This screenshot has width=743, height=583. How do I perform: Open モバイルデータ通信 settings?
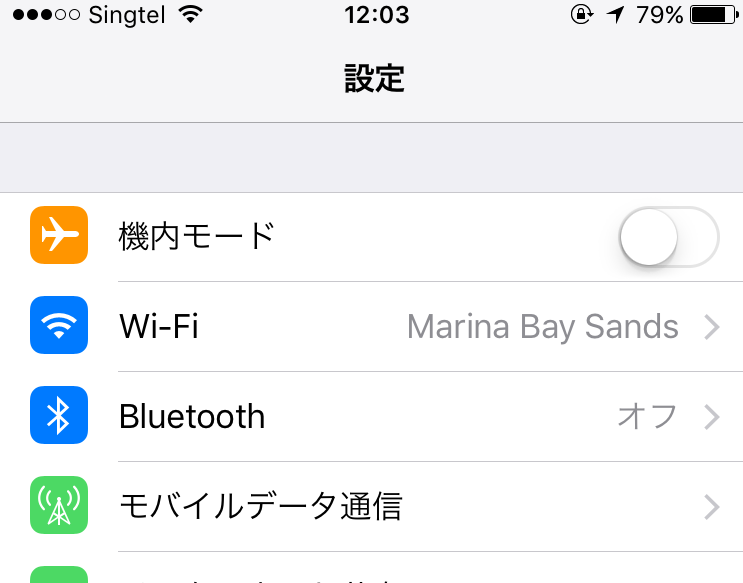coord(400,507)
